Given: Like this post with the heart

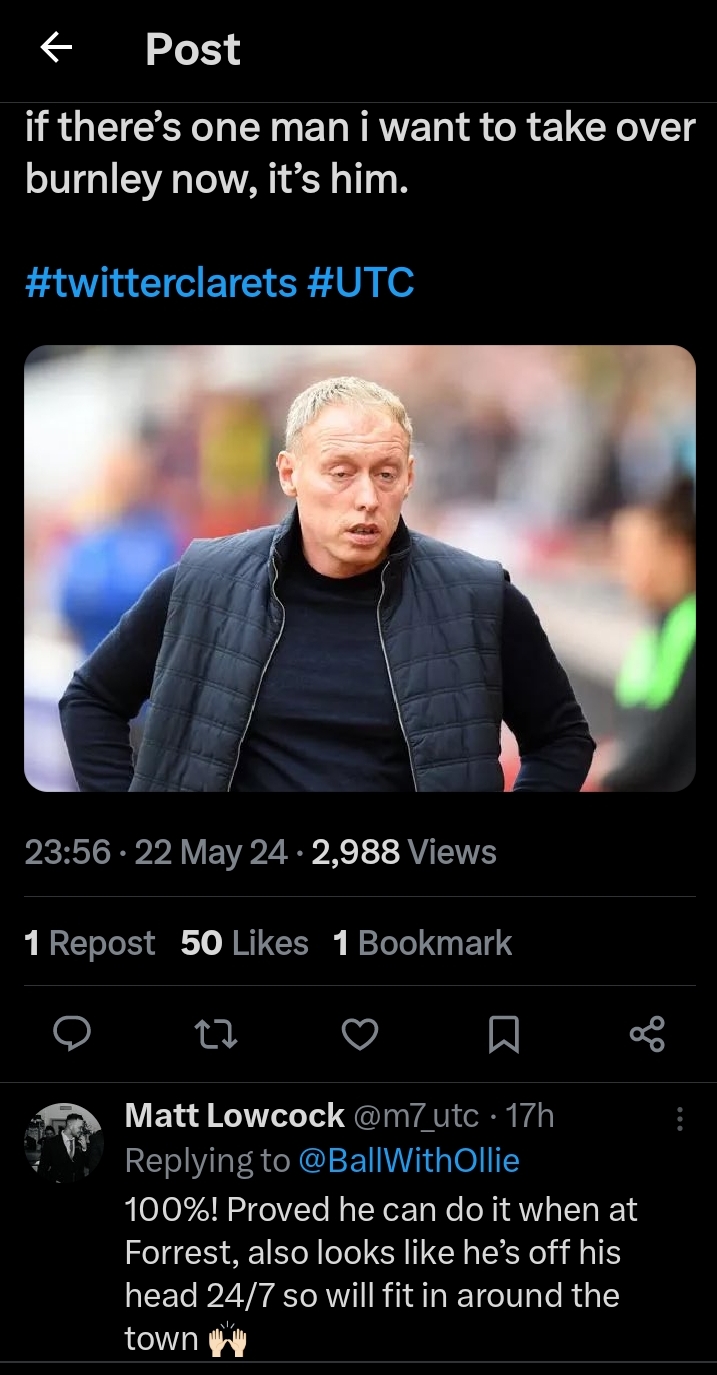Looking at the screenshot, I should pyautogui.click(x=360, y=1034).
